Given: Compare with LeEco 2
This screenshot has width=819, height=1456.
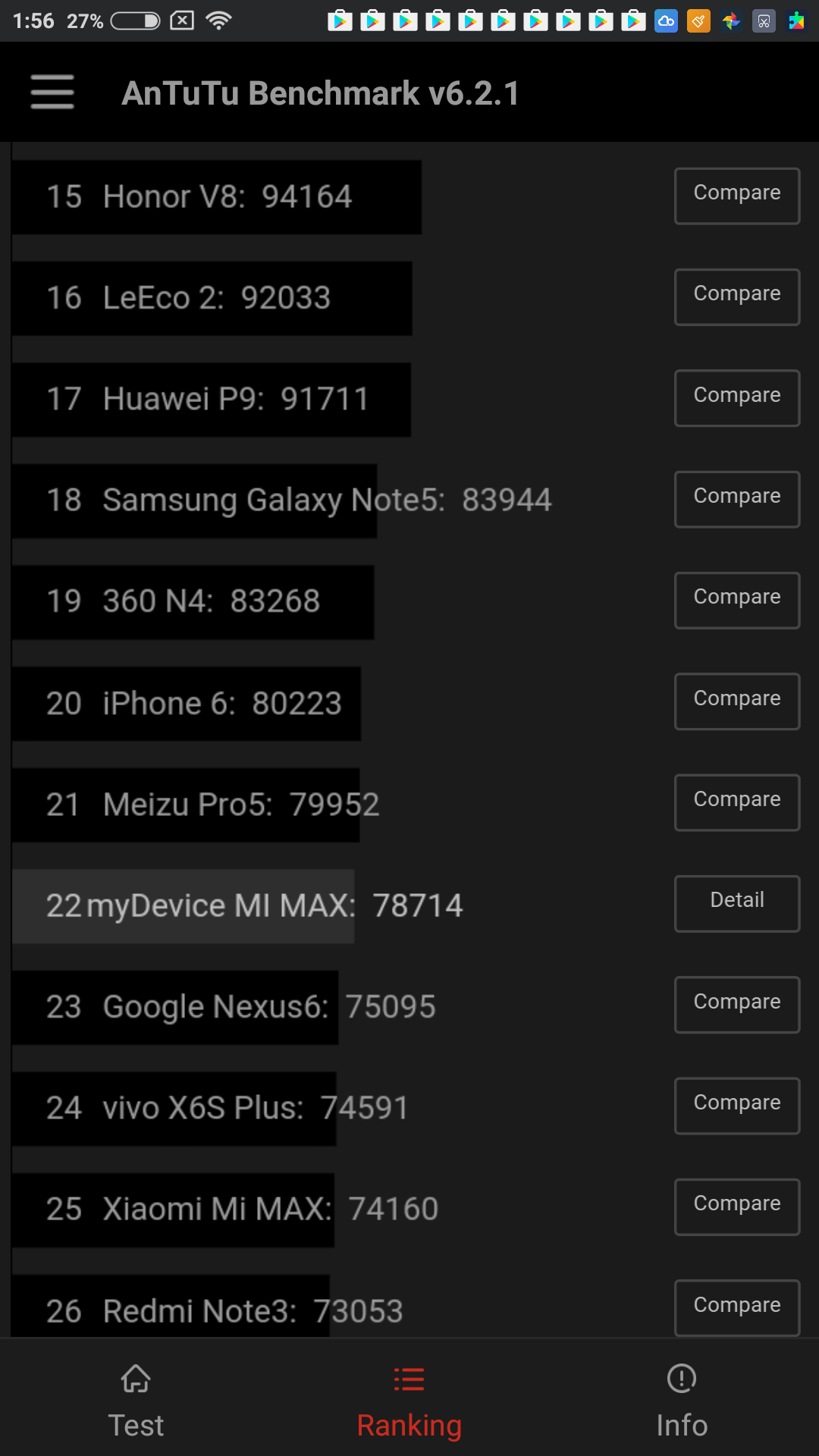Looking at the screenshot, I should [736, 297].
